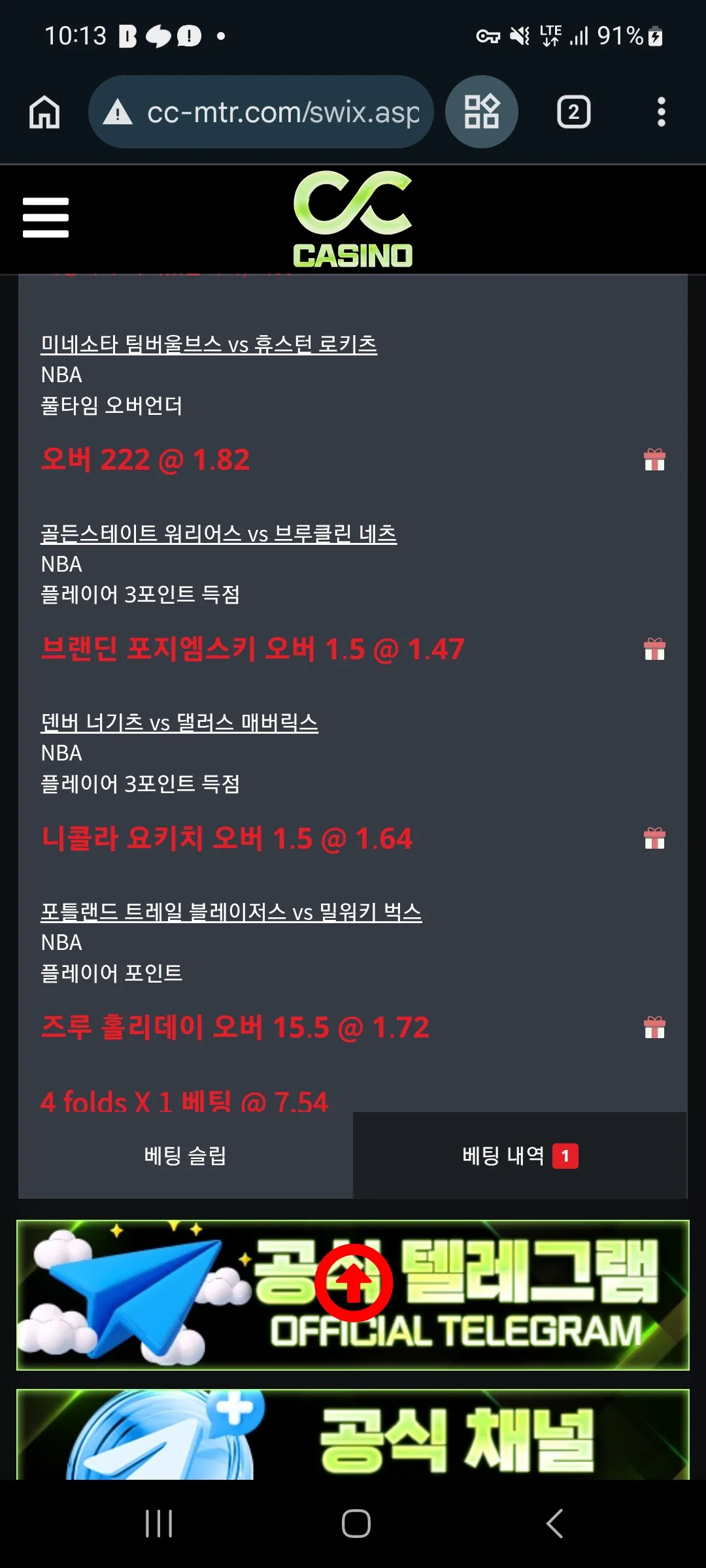Open the 공식 채널 banner
Image resolution: width=706 pixels, height=1568 pixels.
(353, 1435)
